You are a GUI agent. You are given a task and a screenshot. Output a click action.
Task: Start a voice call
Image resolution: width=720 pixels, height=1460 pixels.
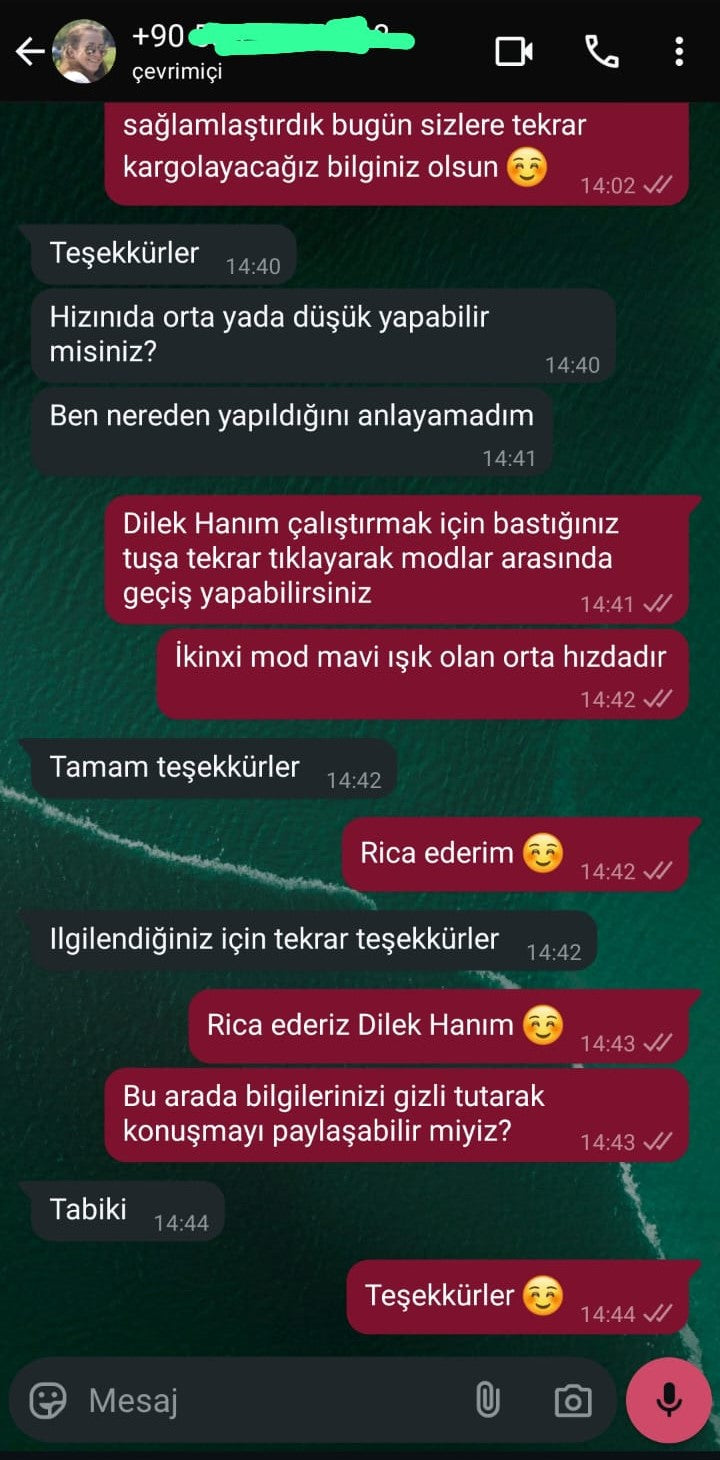(601, 52)
